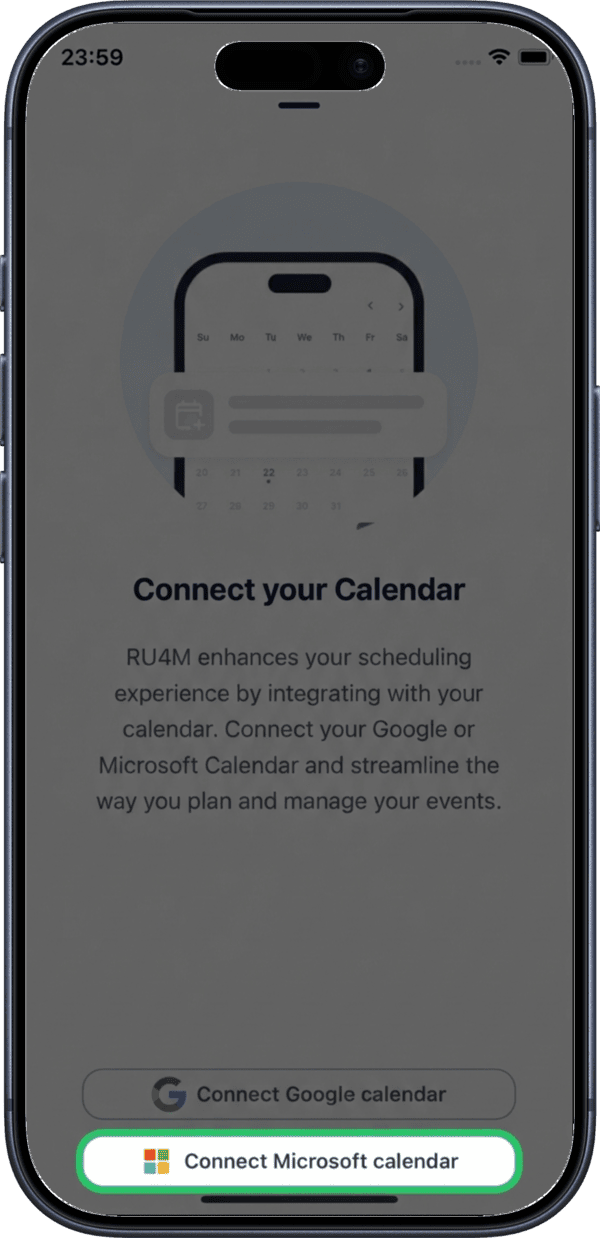Screen dimensions: 600x1238
Task: Tap Connect Google calendar button
Action: click(x=299, y=1094)
